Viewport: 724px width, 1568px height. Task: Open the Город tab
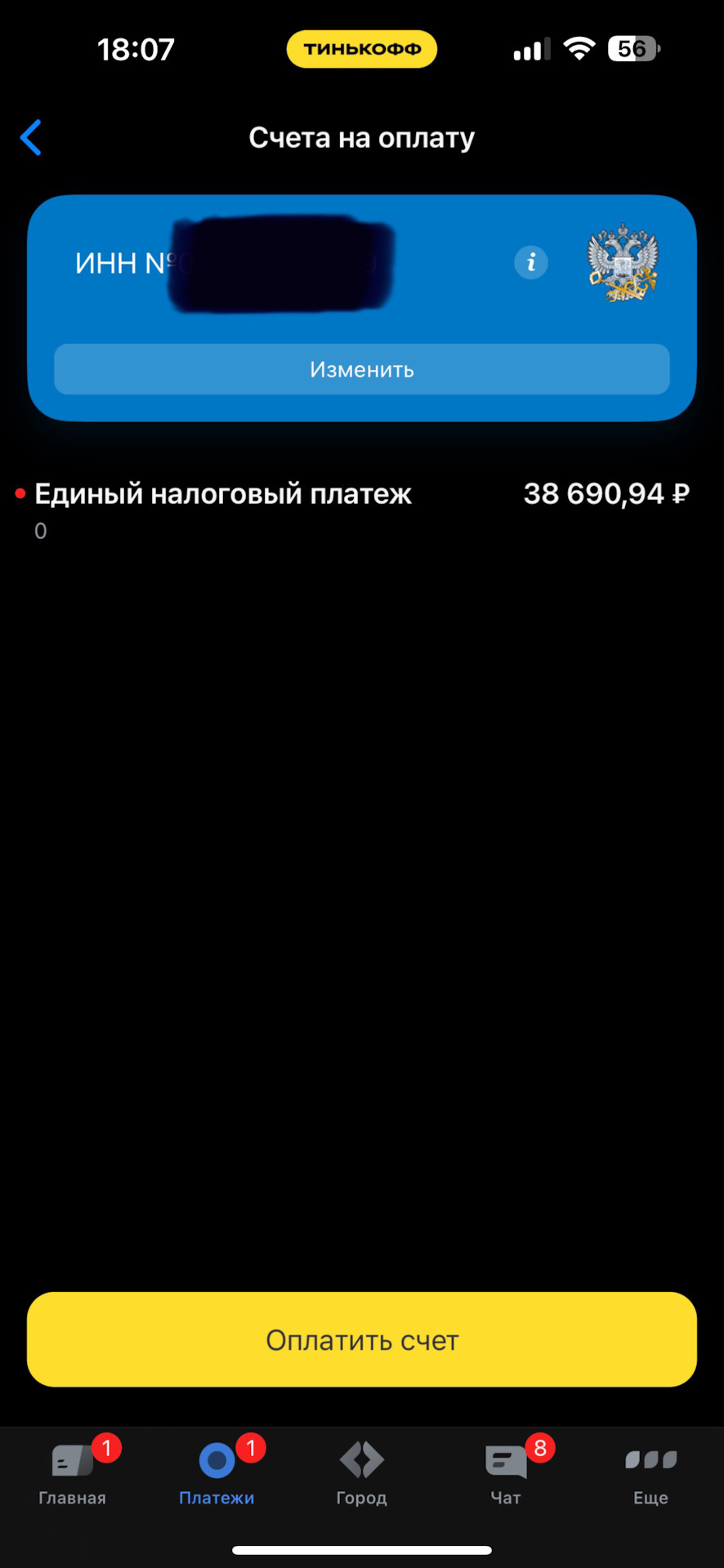361,1472
